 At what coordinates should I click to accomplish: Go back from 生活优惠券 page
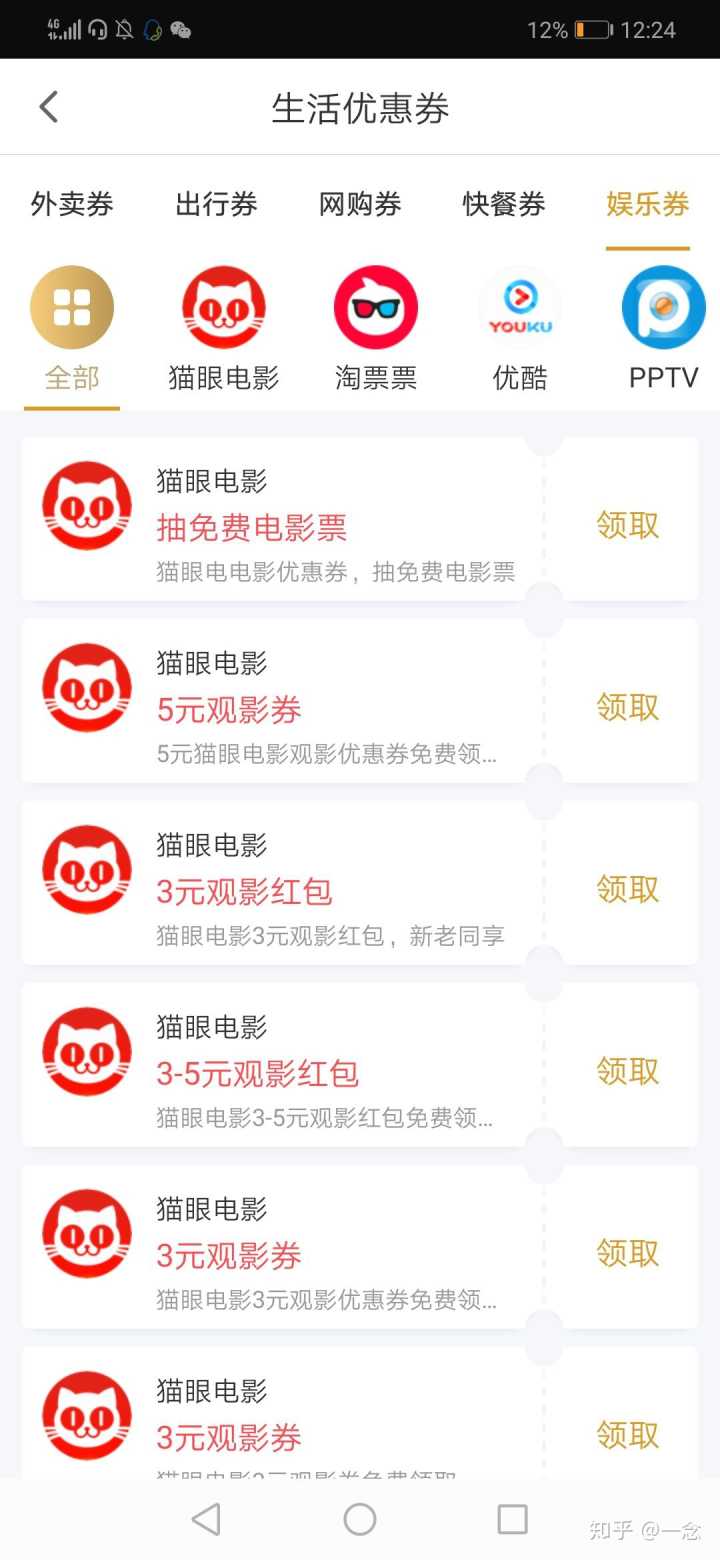(48, 107)
